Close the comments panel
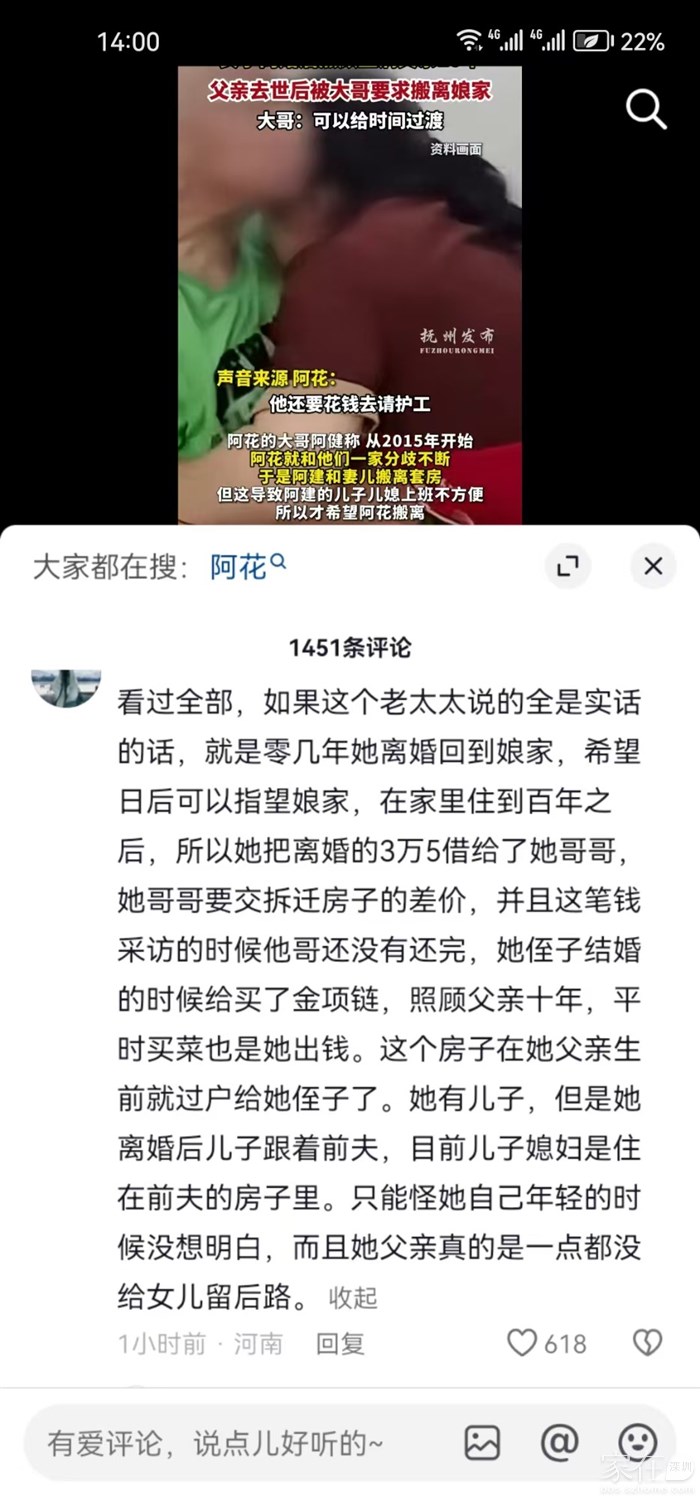 pyautogui.click(x=653, y=567)
